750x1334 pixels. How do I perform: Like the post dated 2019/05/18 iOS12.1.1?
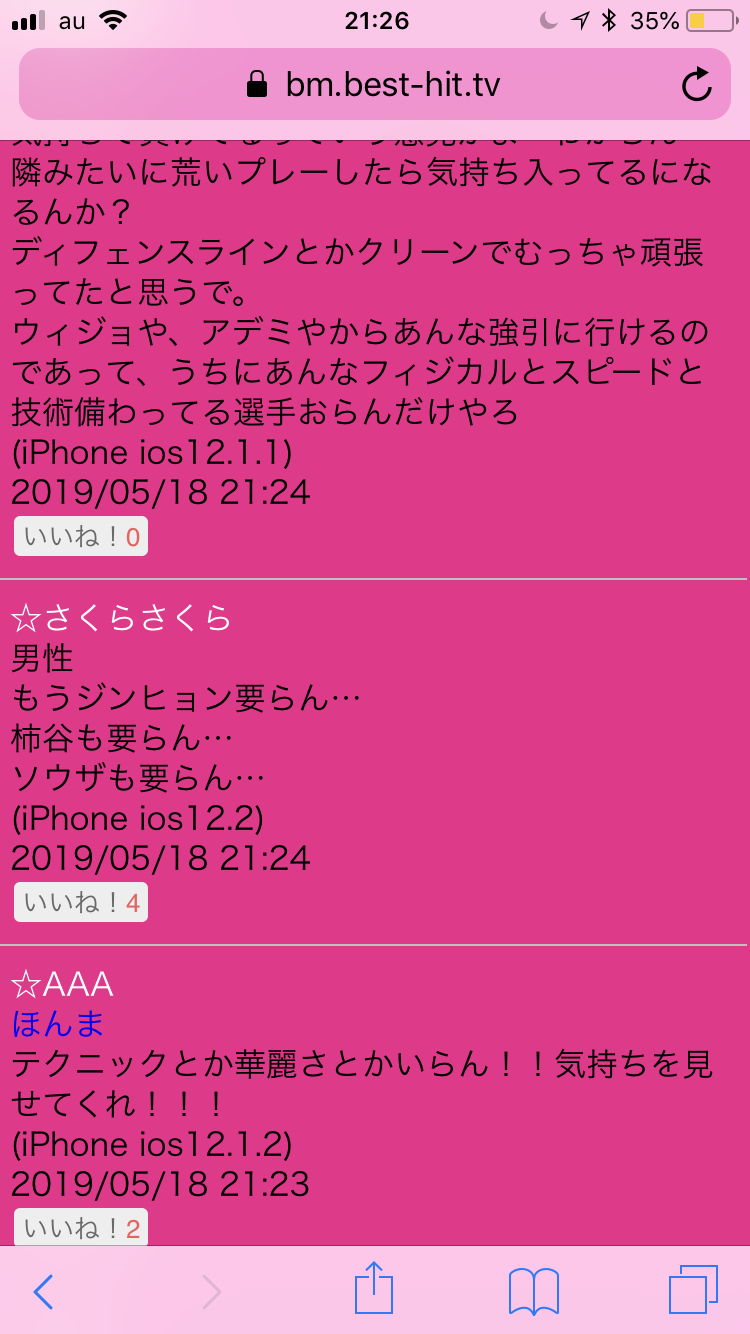81,537
